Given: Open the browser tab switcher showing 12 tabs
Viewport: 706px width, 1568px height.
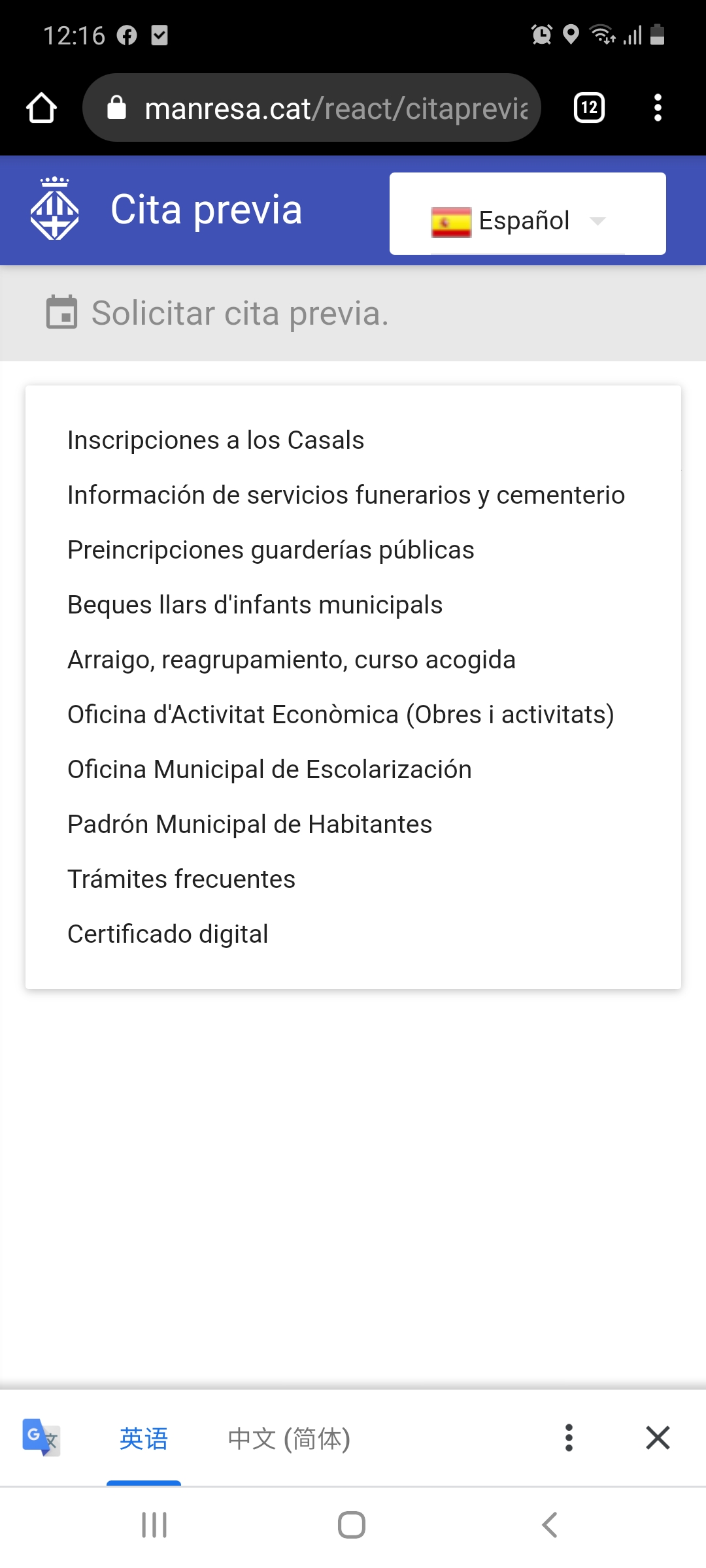Looking at the screenshot, I should pos(588,107).
